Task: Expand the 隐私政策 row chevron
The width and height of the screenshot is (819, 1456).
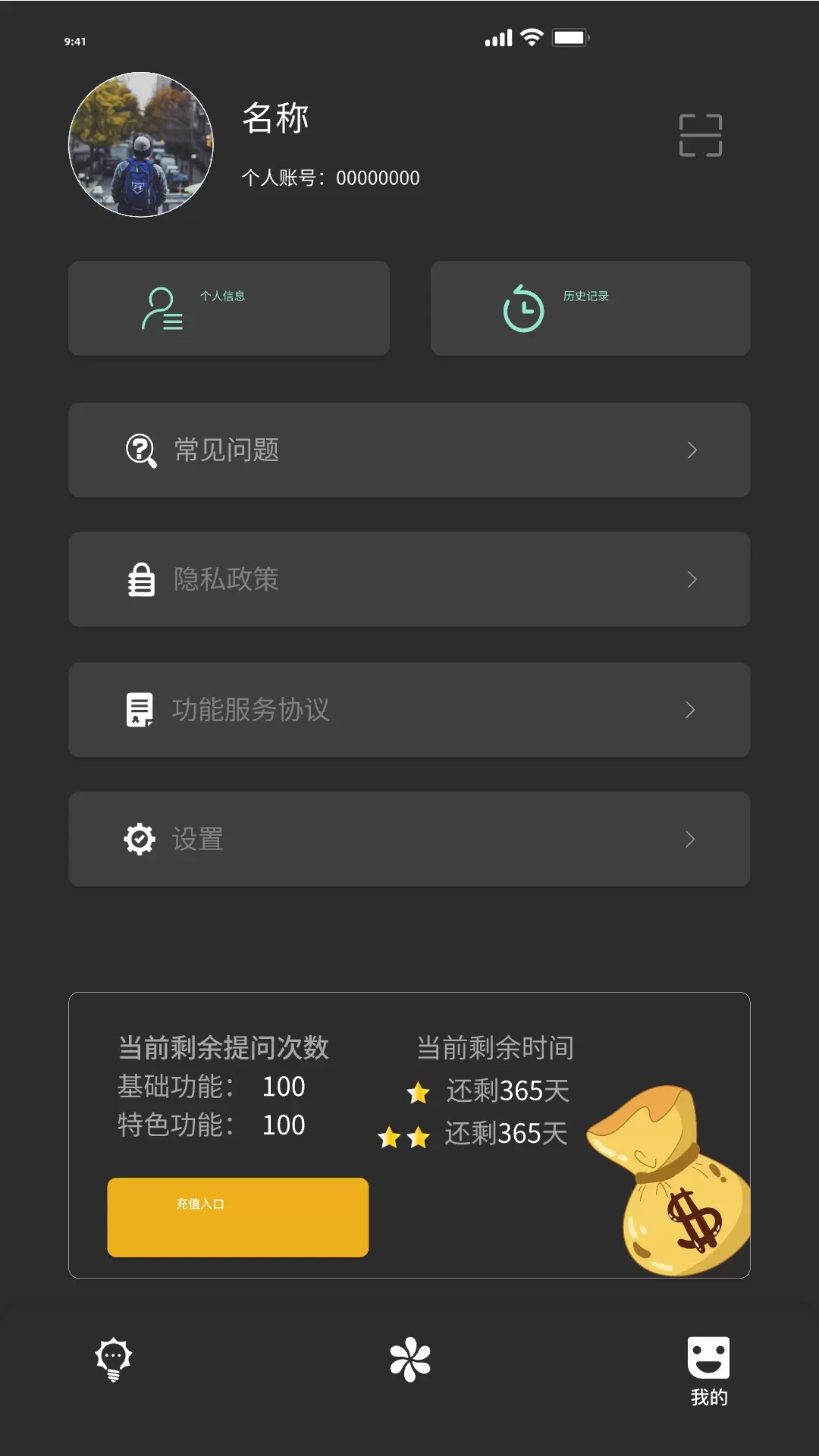Action: (691, 579)
